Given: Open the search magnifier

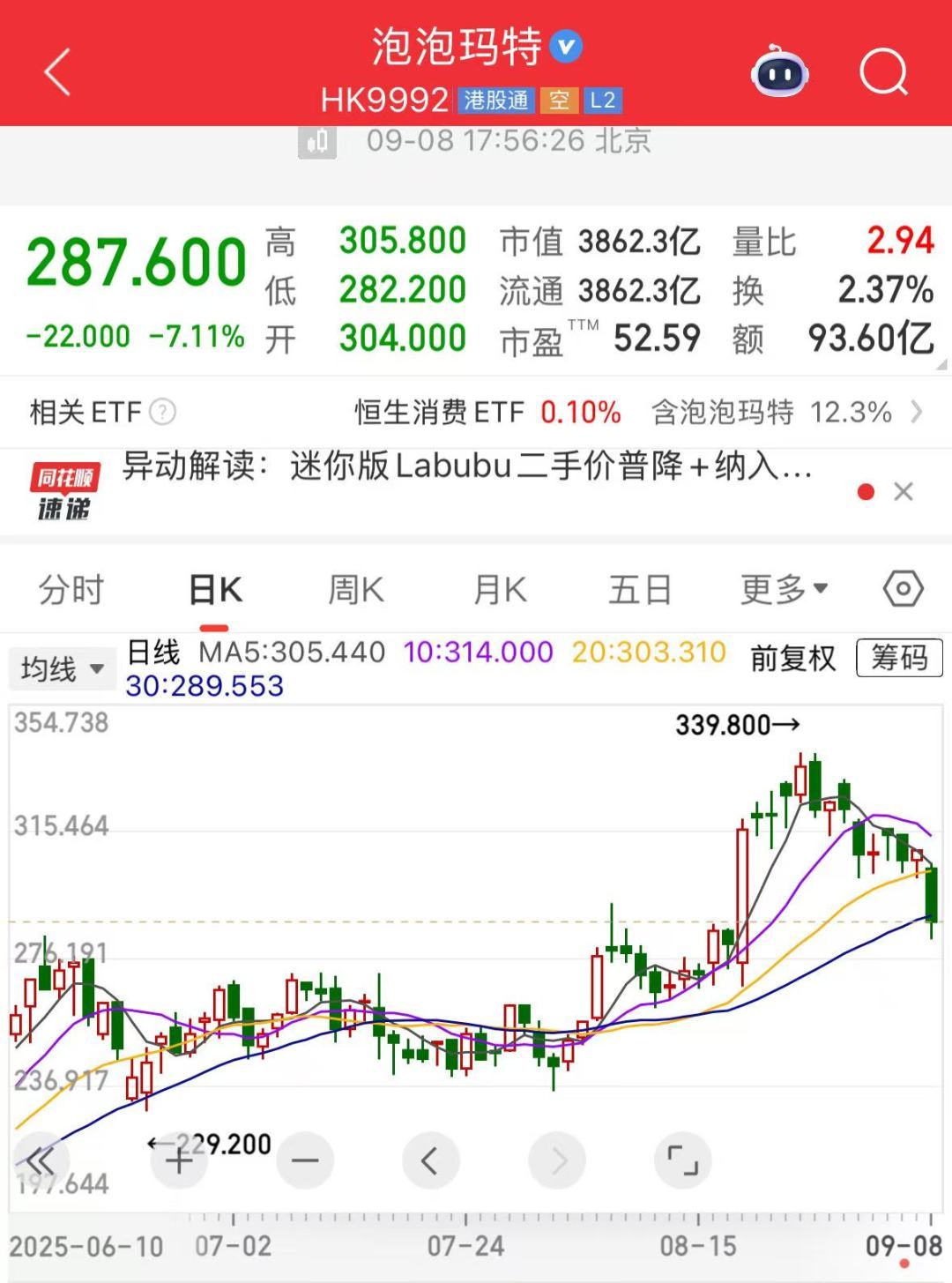Looking at the screenshot, I should point(882,72).
